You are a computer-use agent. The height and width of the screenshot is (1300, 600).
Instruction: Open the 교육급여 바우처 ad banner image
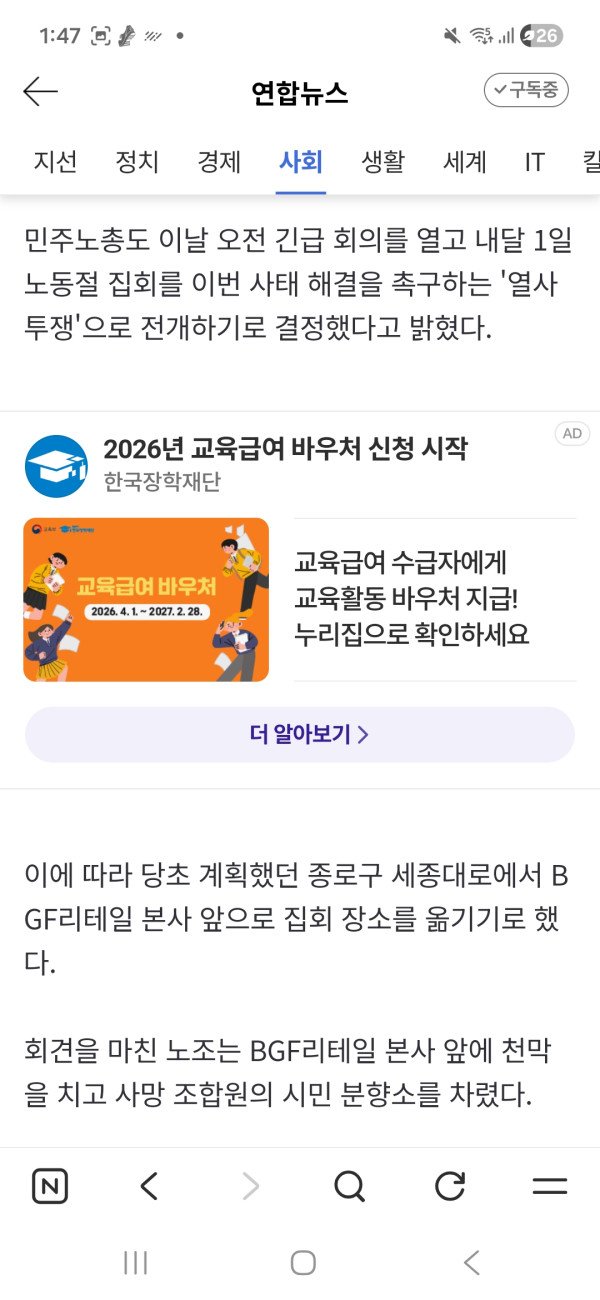(146, 599)
